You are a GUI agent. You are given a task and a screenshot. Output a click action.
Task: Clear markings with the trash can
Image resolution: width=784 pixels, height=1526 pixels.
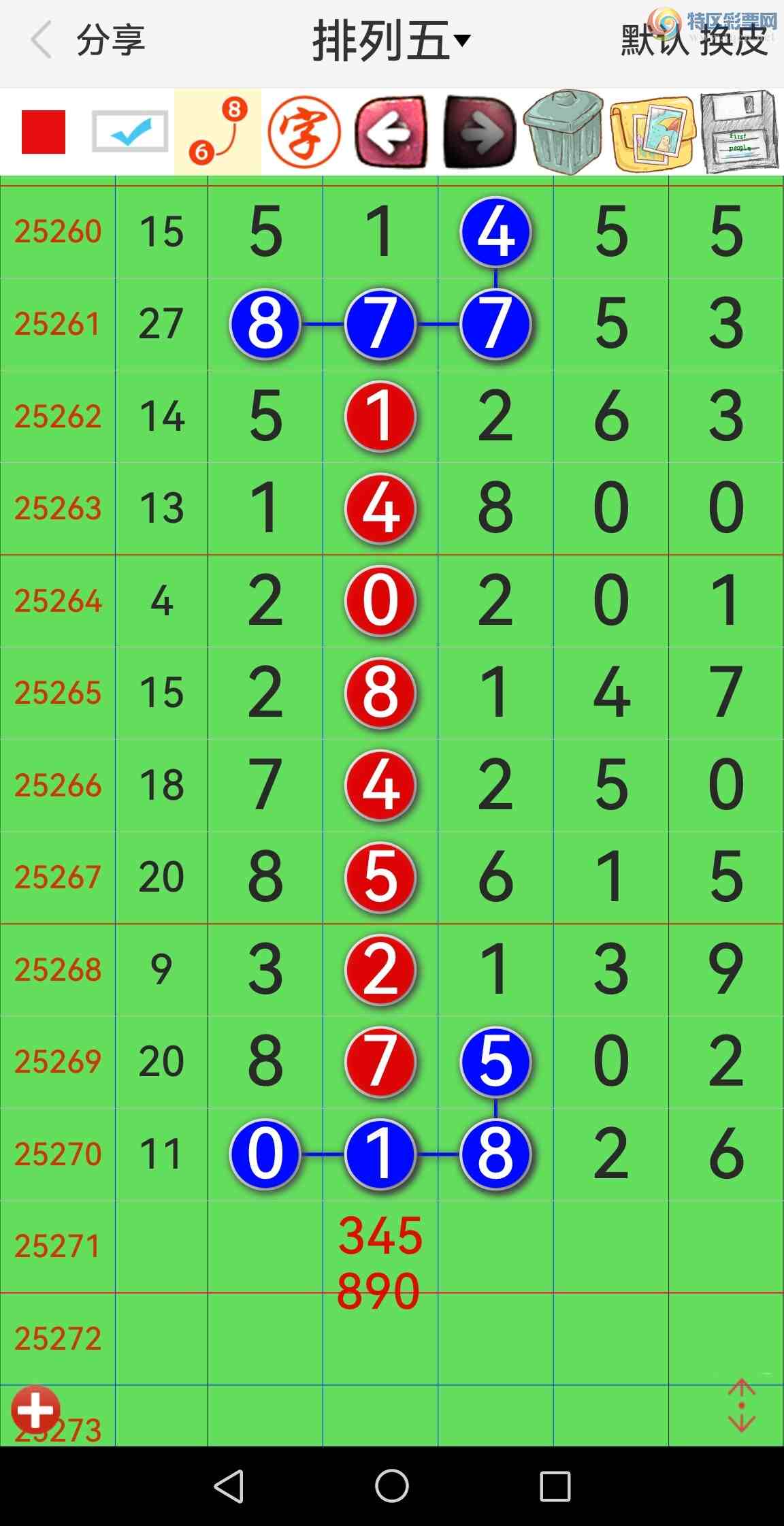[563, 132]
